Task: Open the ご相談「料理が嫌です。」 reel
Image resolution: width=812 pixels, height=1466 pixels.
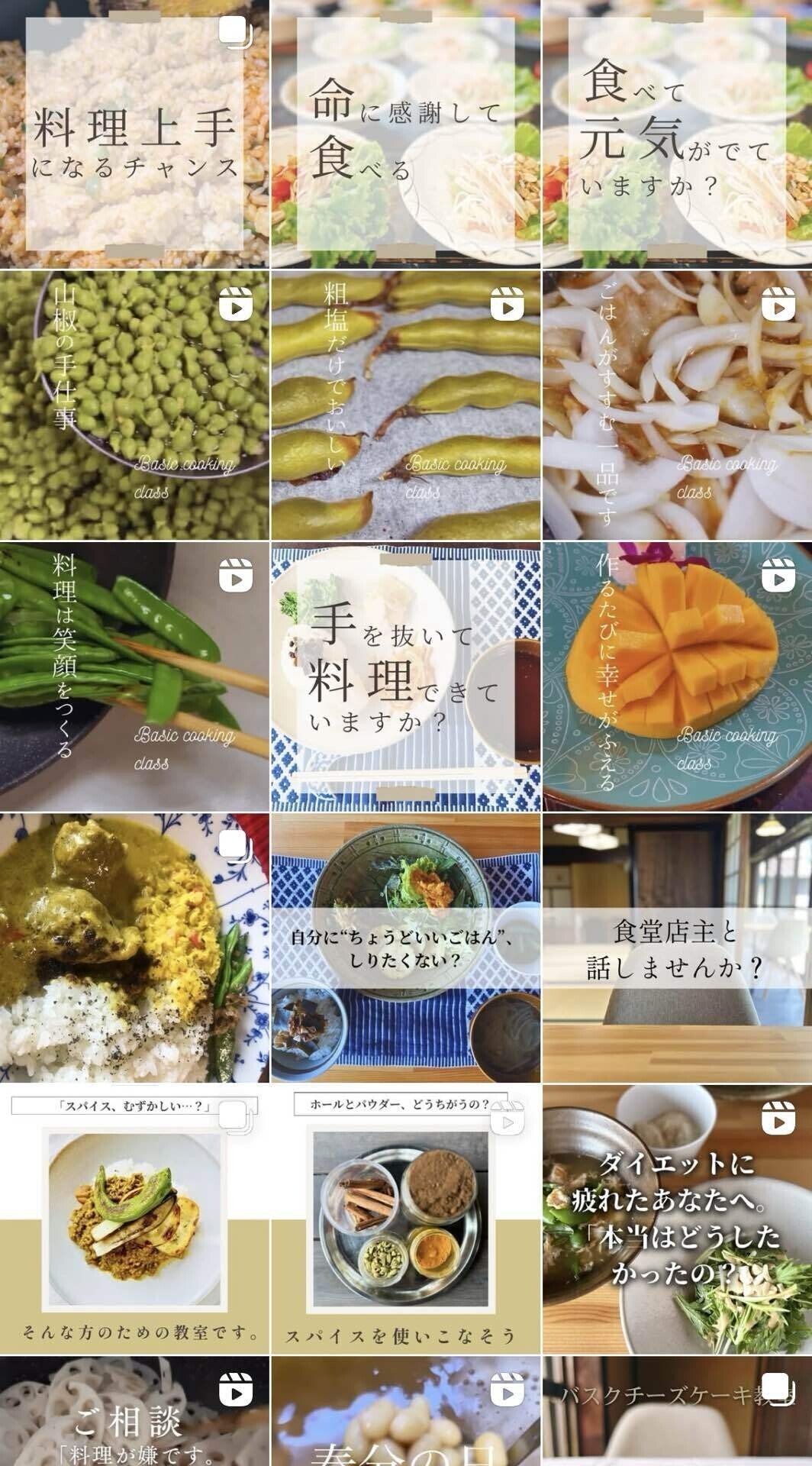Action: (134, 1413)
